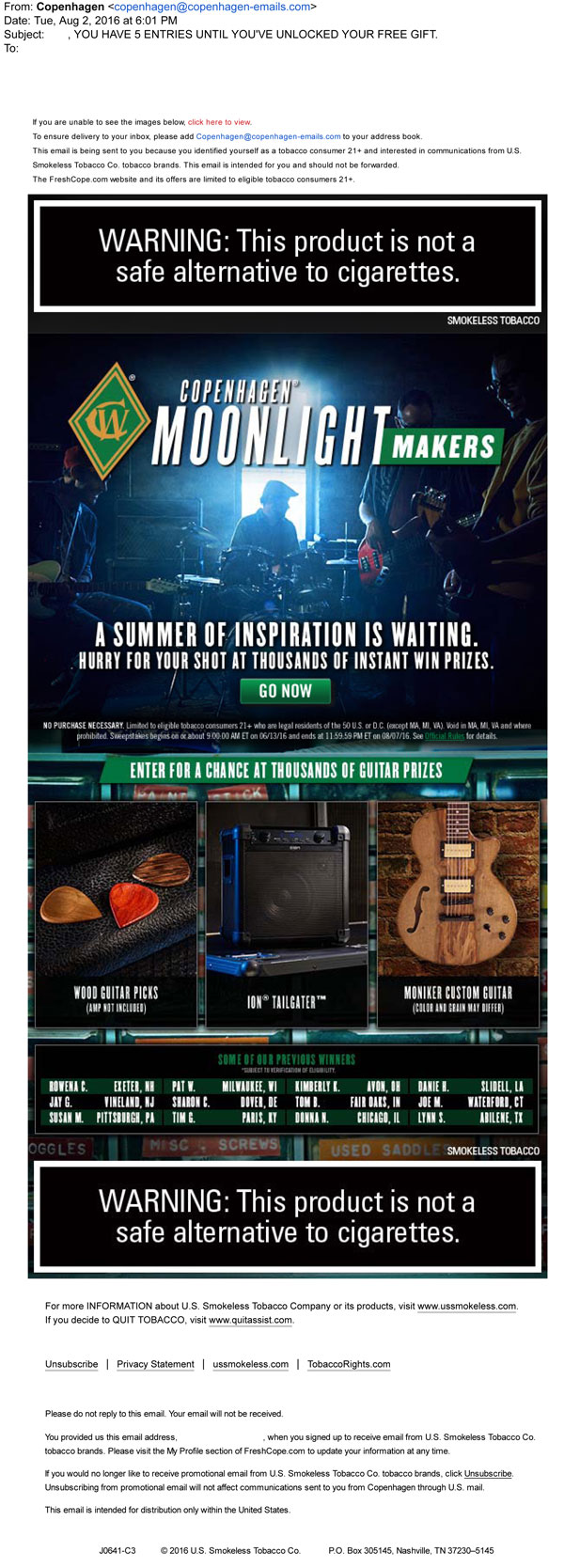
Task: Tap the 'click here to view' link
Action: click(x=219, y=122)
